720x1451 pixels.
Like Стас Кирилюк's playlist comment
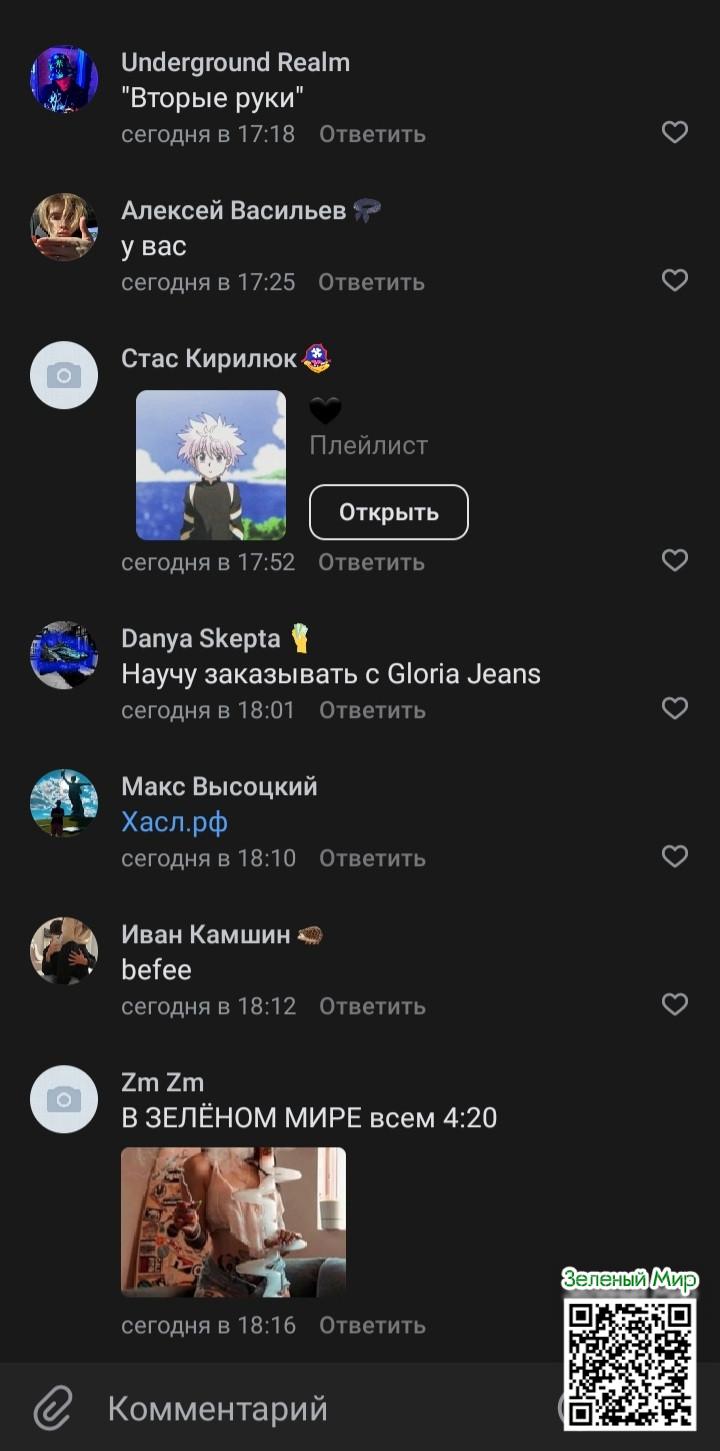(x=675, y=560)
